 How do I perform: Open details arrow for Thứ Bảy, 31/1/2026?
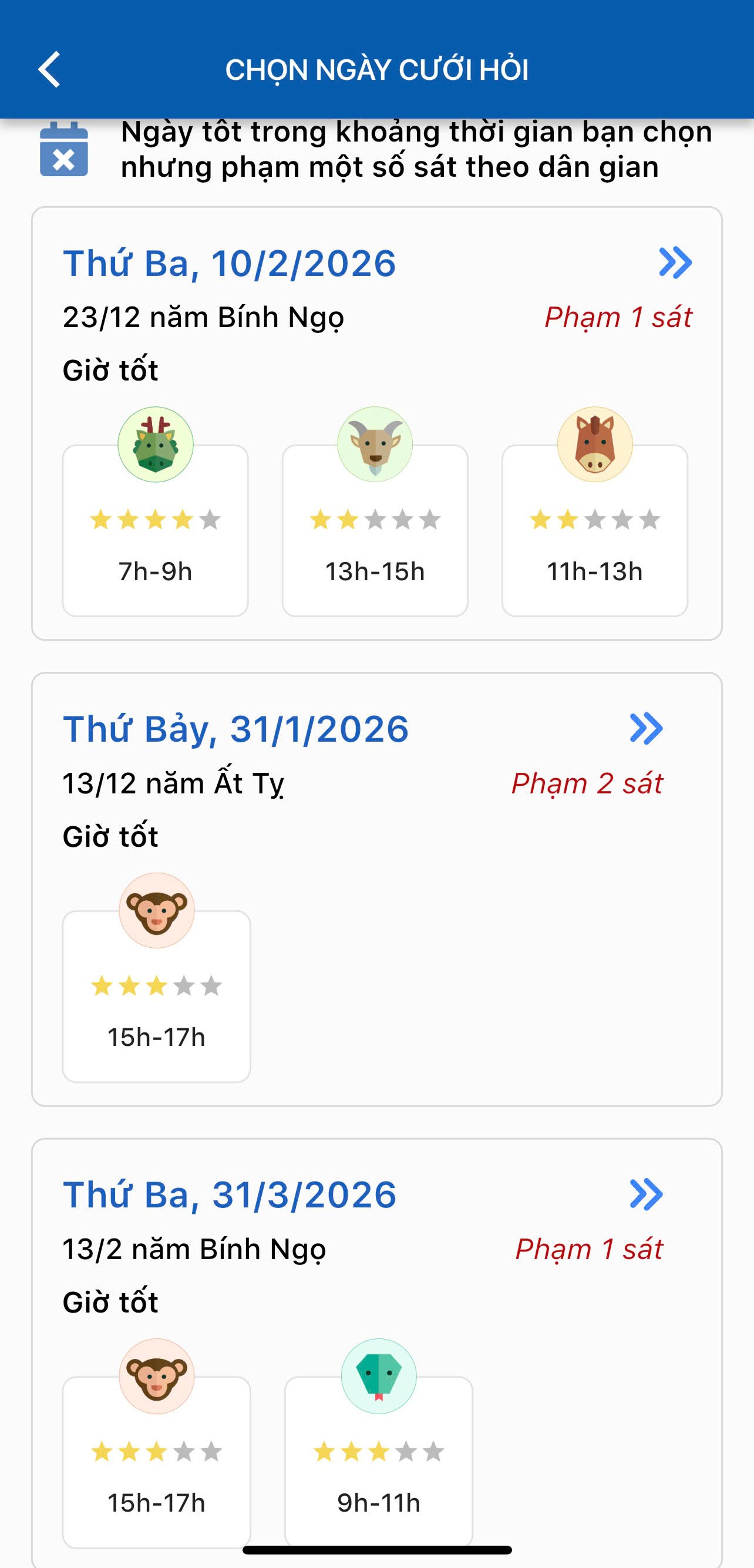pos(646,729)
